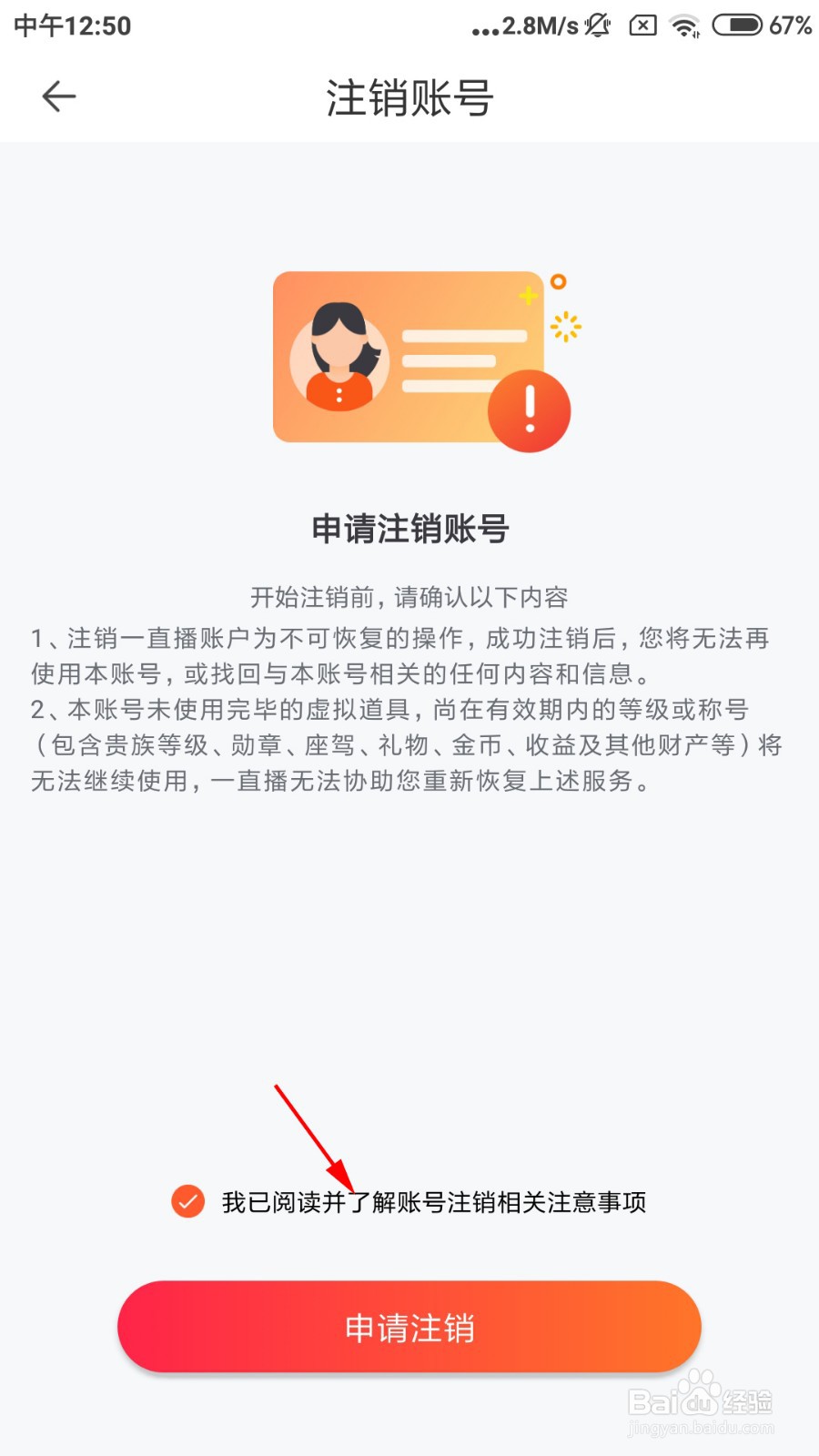Tap the 67% battery percentage text
Image resolution: width=819 pixels, height=1456 pixels.
(790, 25)
